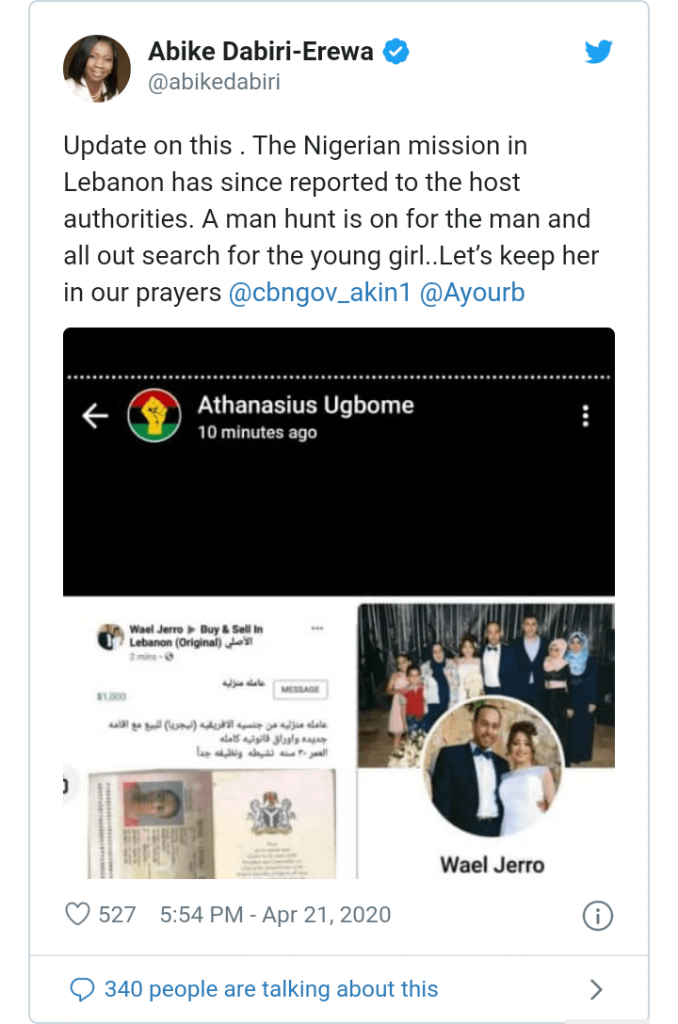Viewport: 678px width, 1024px height.
Task: Open Abike Dabiri-Erewa's profile picture
Action: [x=97, y=68]
